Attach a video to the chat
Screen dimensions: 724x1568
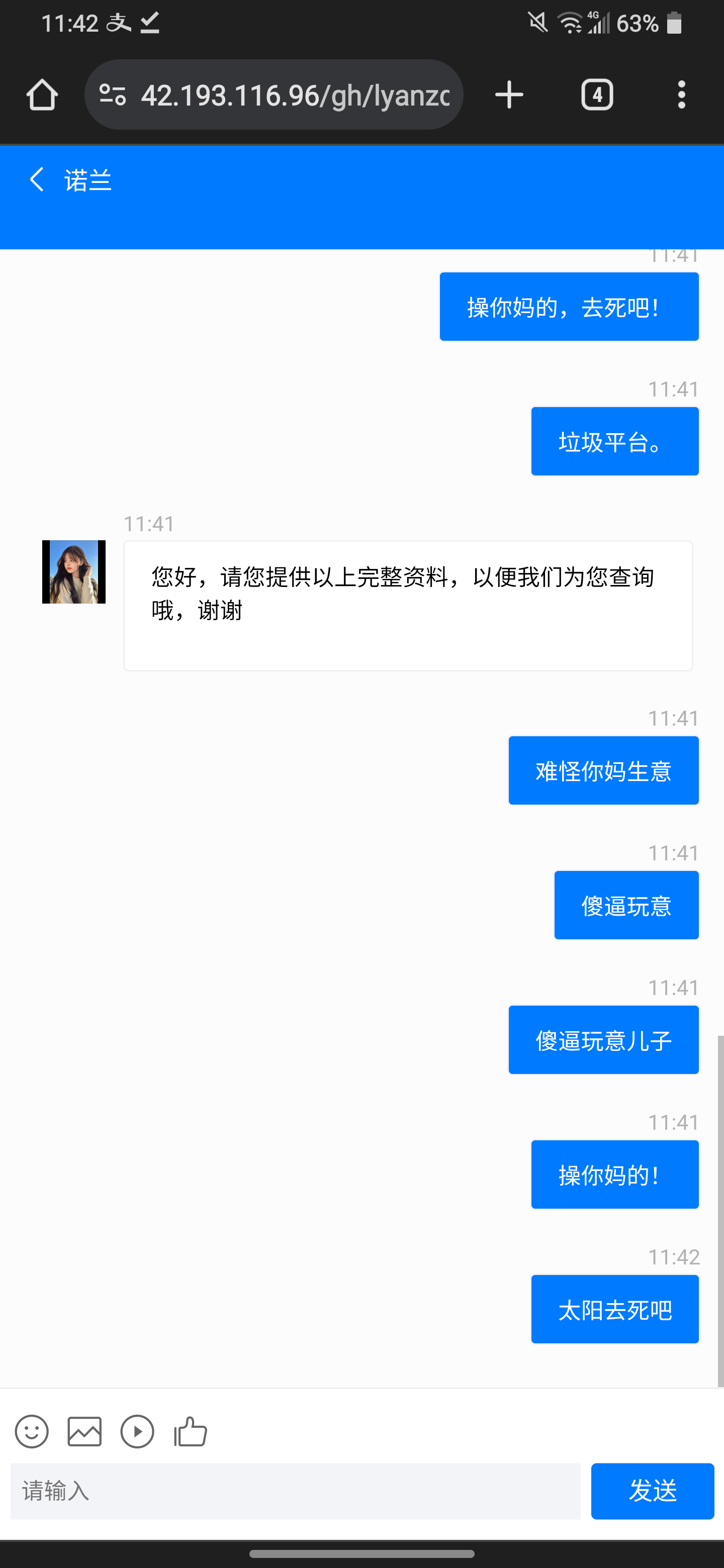point(138,1431)
